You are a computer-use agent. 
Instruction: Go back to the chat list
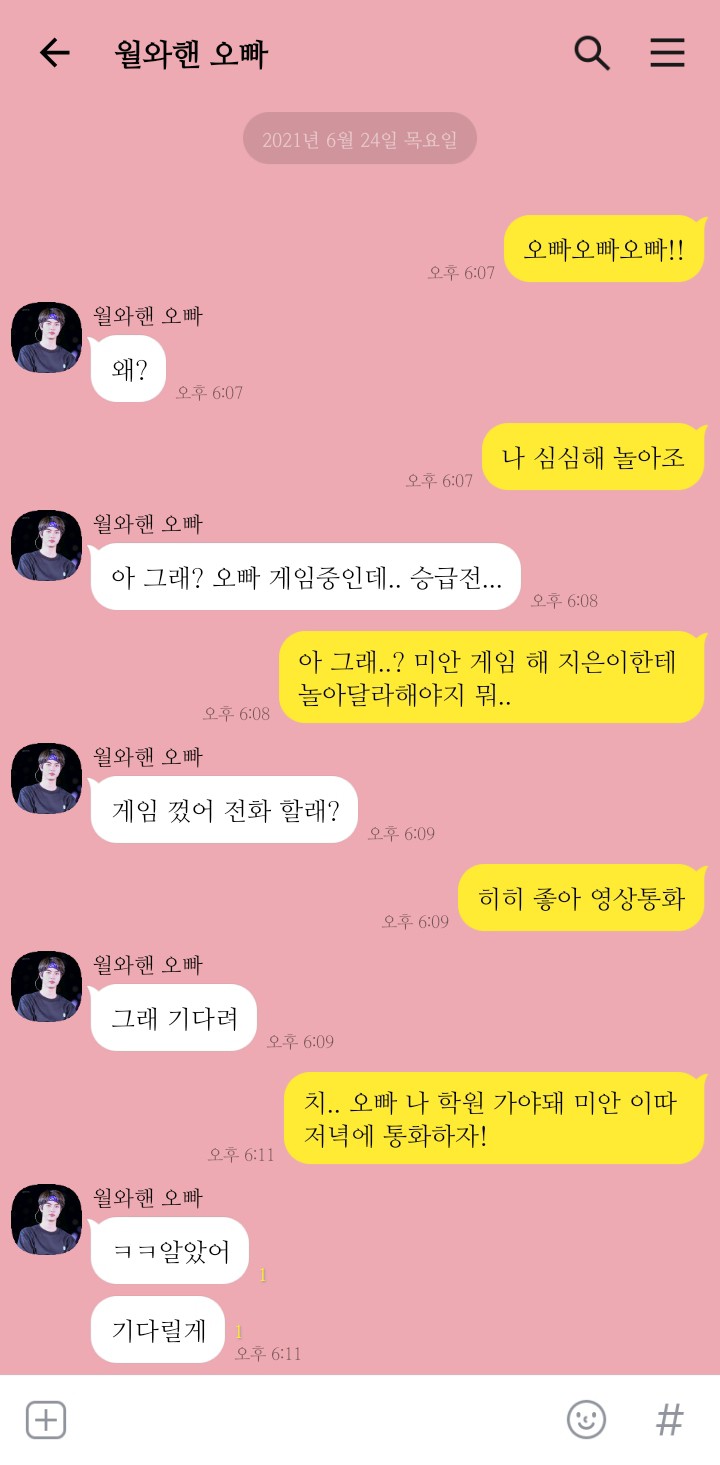(54, 53)
